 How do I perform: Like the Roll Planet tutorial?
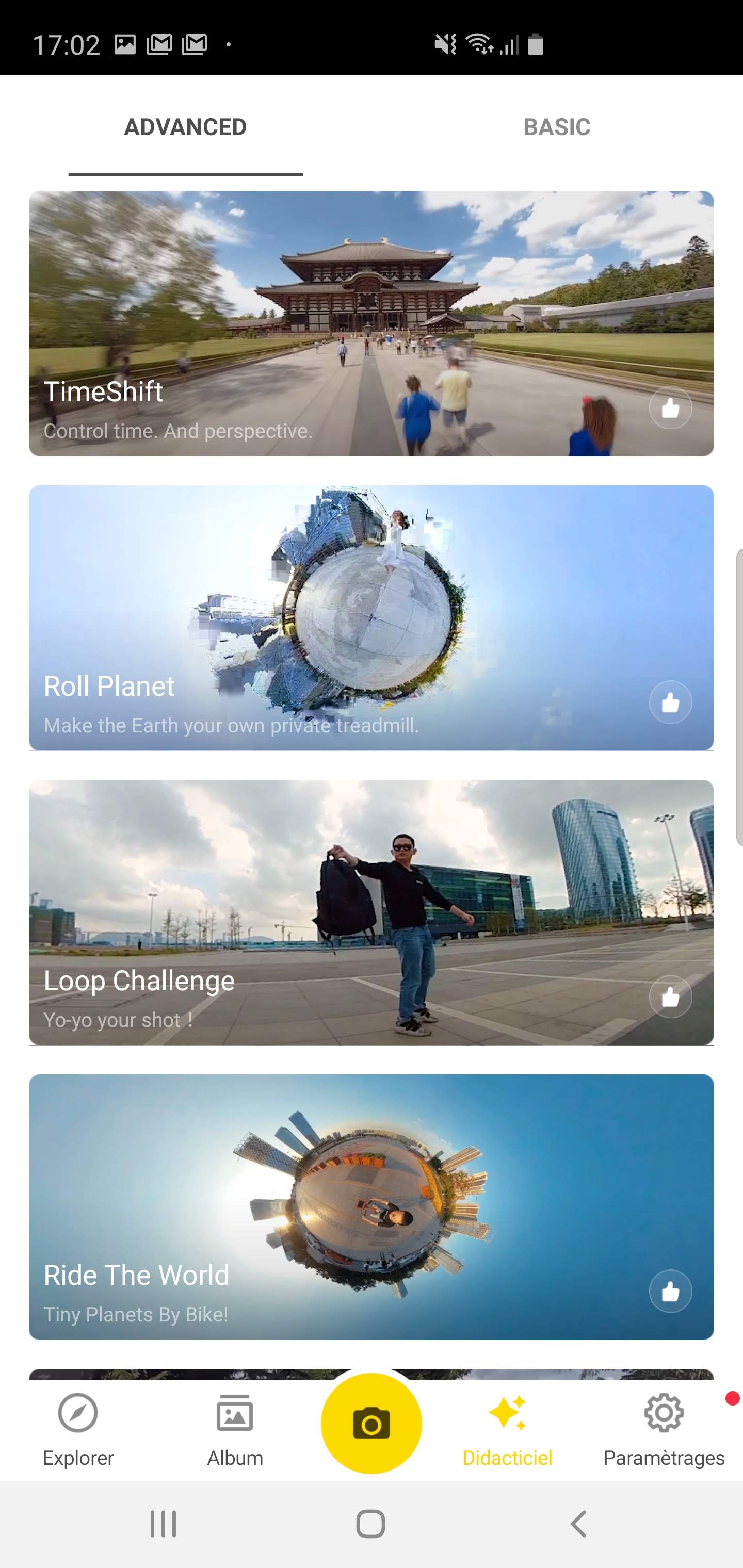(x=670, y=703)
